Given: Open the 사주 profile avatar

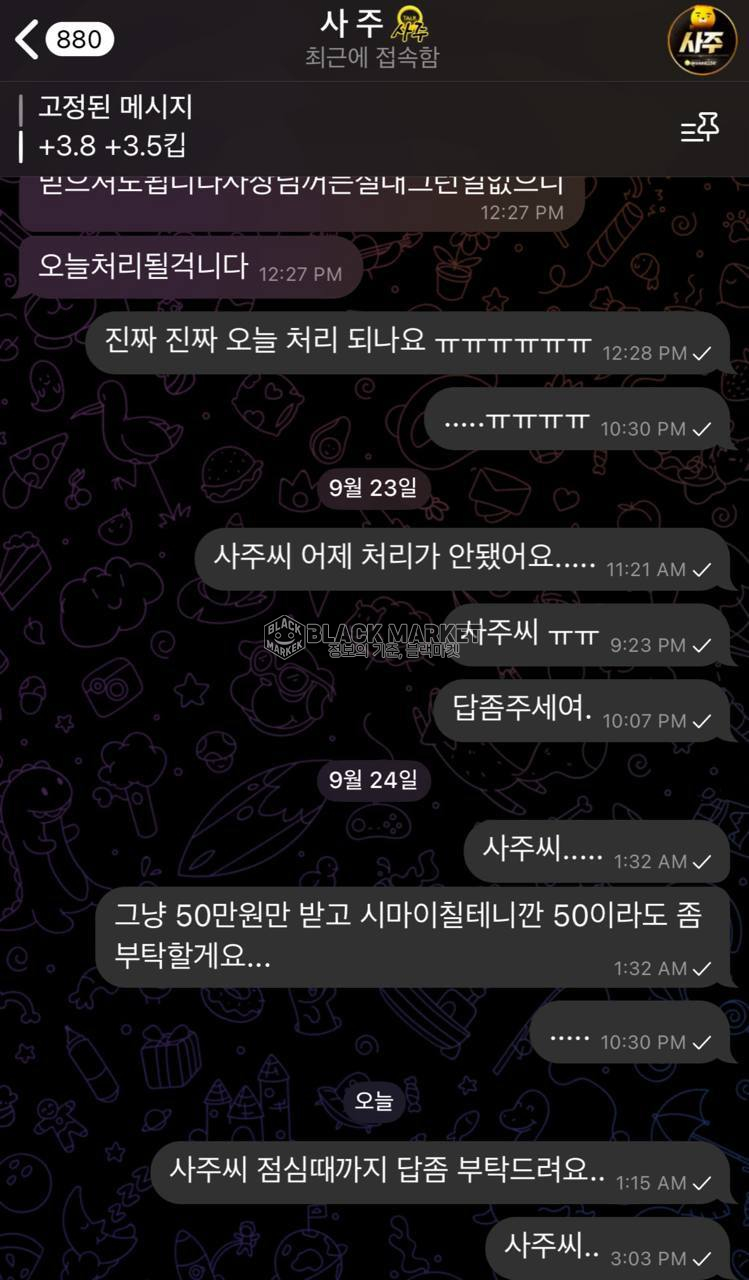Looking at the screenshot, I should click(x=702, y=40).
